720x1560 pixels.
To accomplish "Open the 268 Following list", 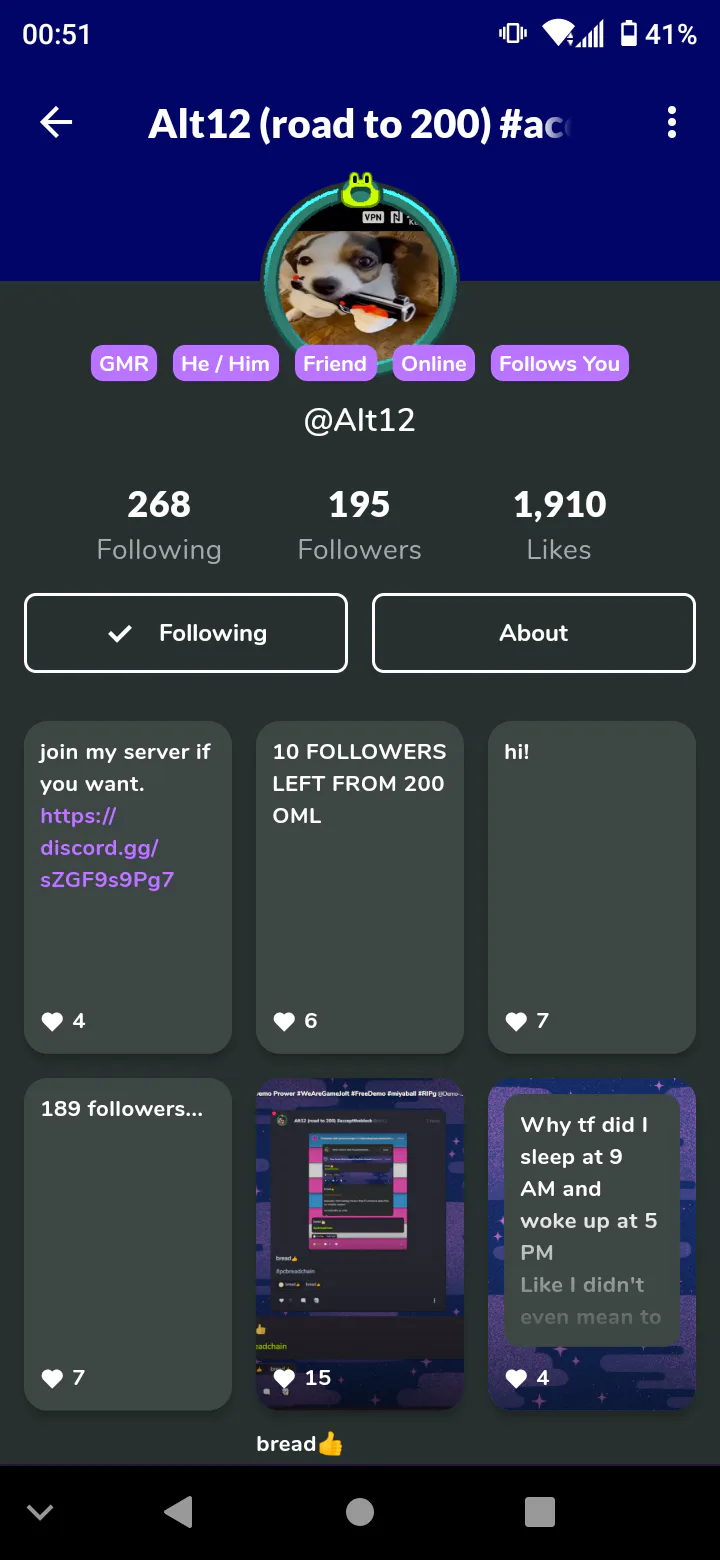I will pos(159,525).
